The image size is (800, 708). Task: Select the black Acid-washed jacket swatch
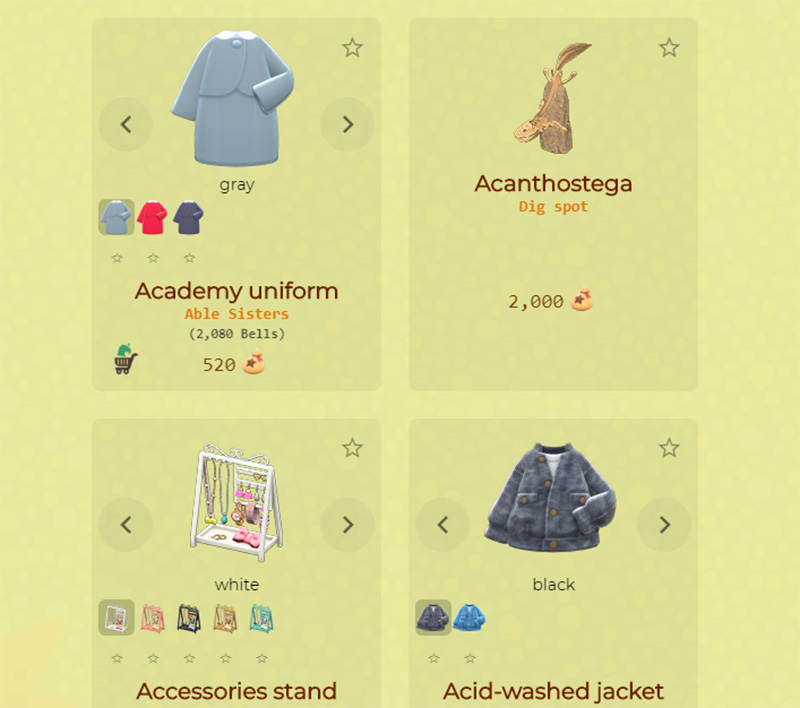pos(433,618)
